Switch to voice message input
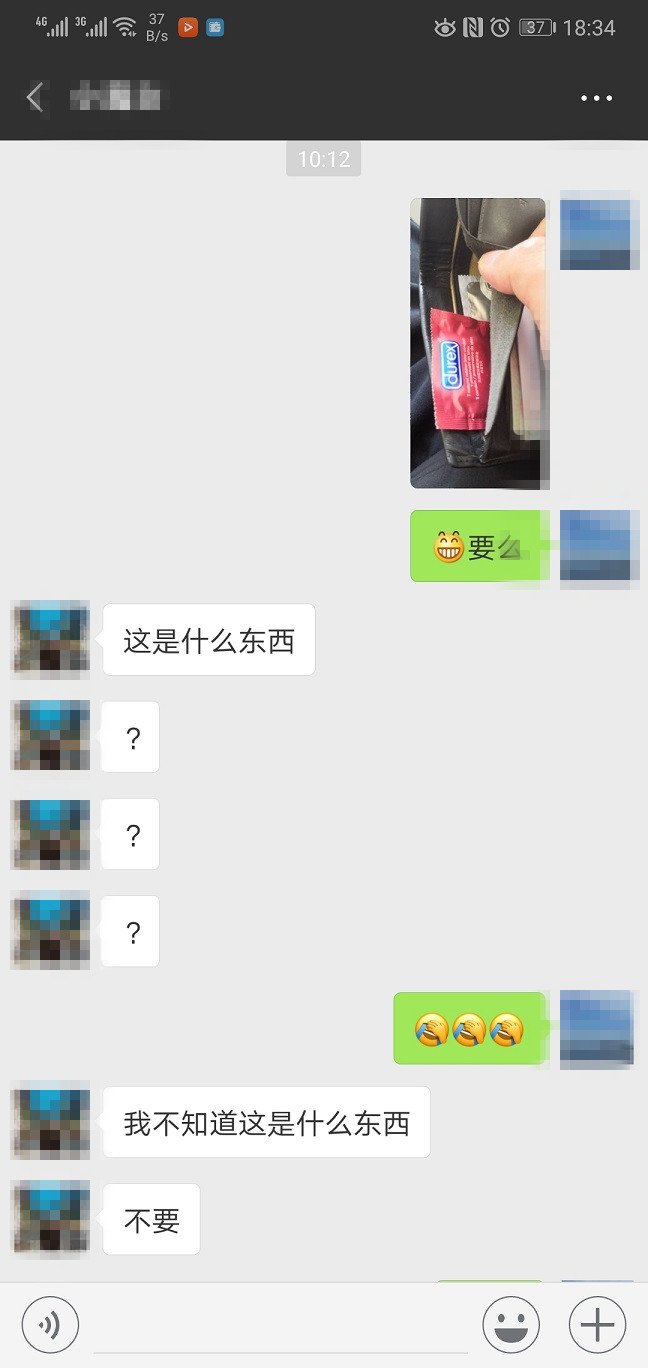Image resolution: width=648 pixels, height=1368 pixels. pyautogui.click(x=50, y=1325)
